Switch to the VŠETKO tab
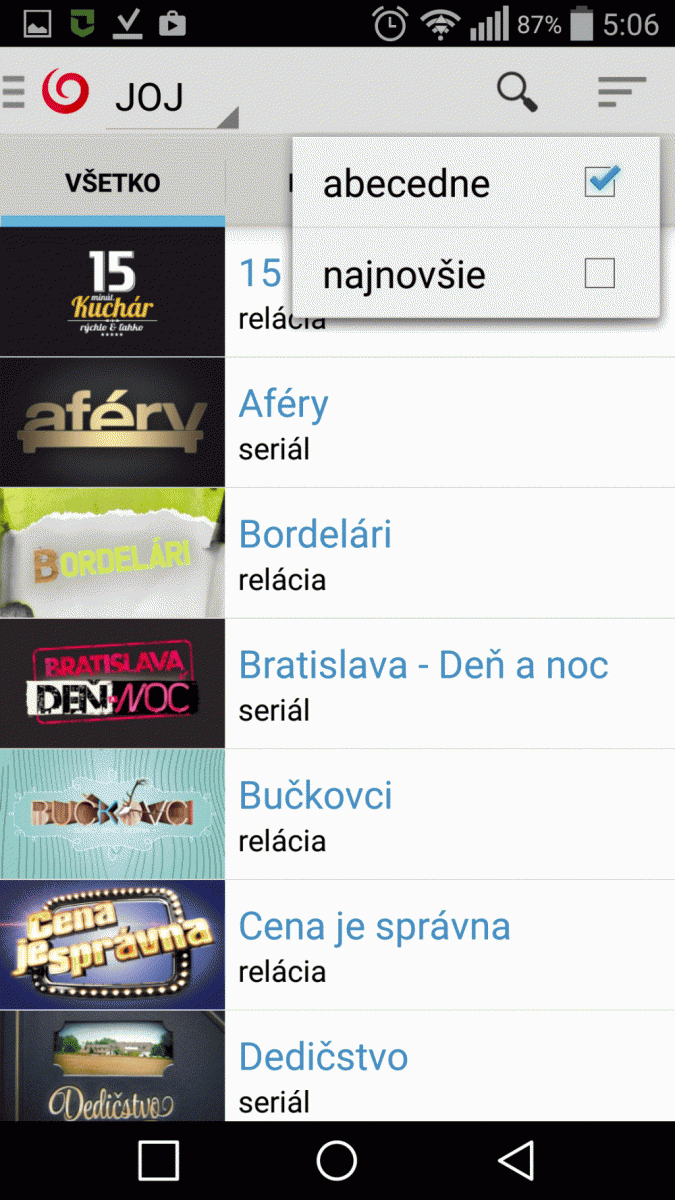 (x=113, y=183)
